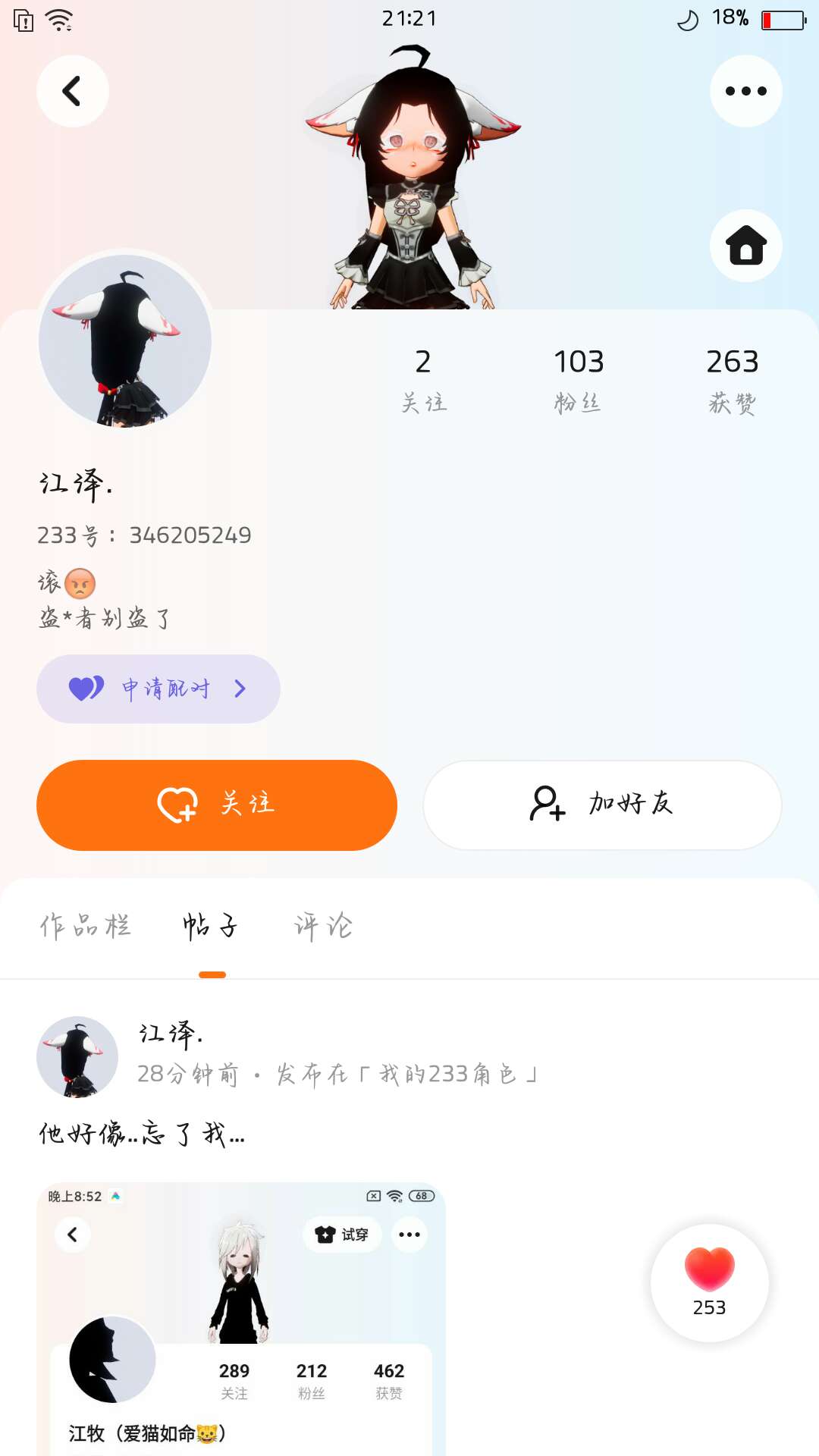The image size is (819, 1456).
Task: Tap the small avatar beside the post
Action: [x=77, y=1057]
